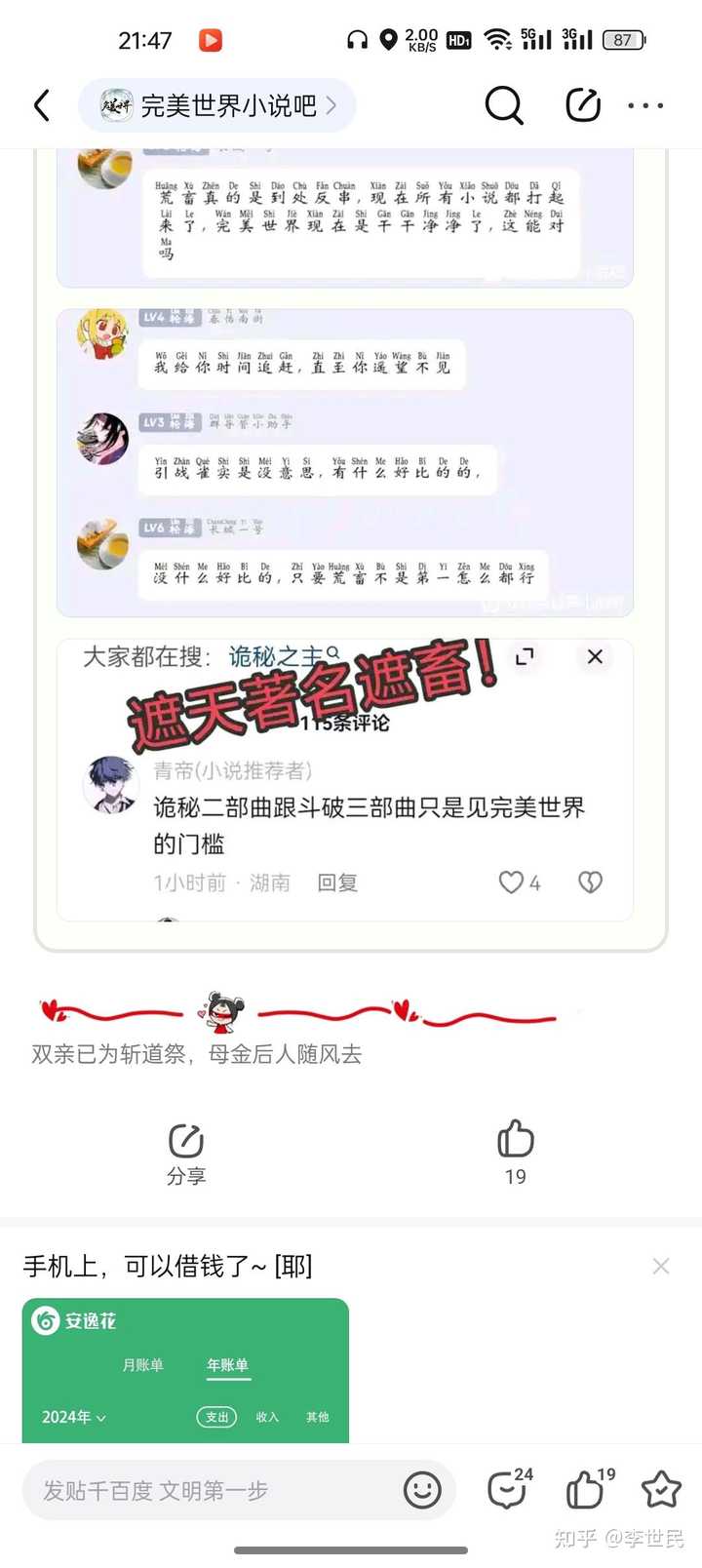702x1568 pixels.
Task: Tap the top bar share/edit icon
Action: [x=583, y=105]
